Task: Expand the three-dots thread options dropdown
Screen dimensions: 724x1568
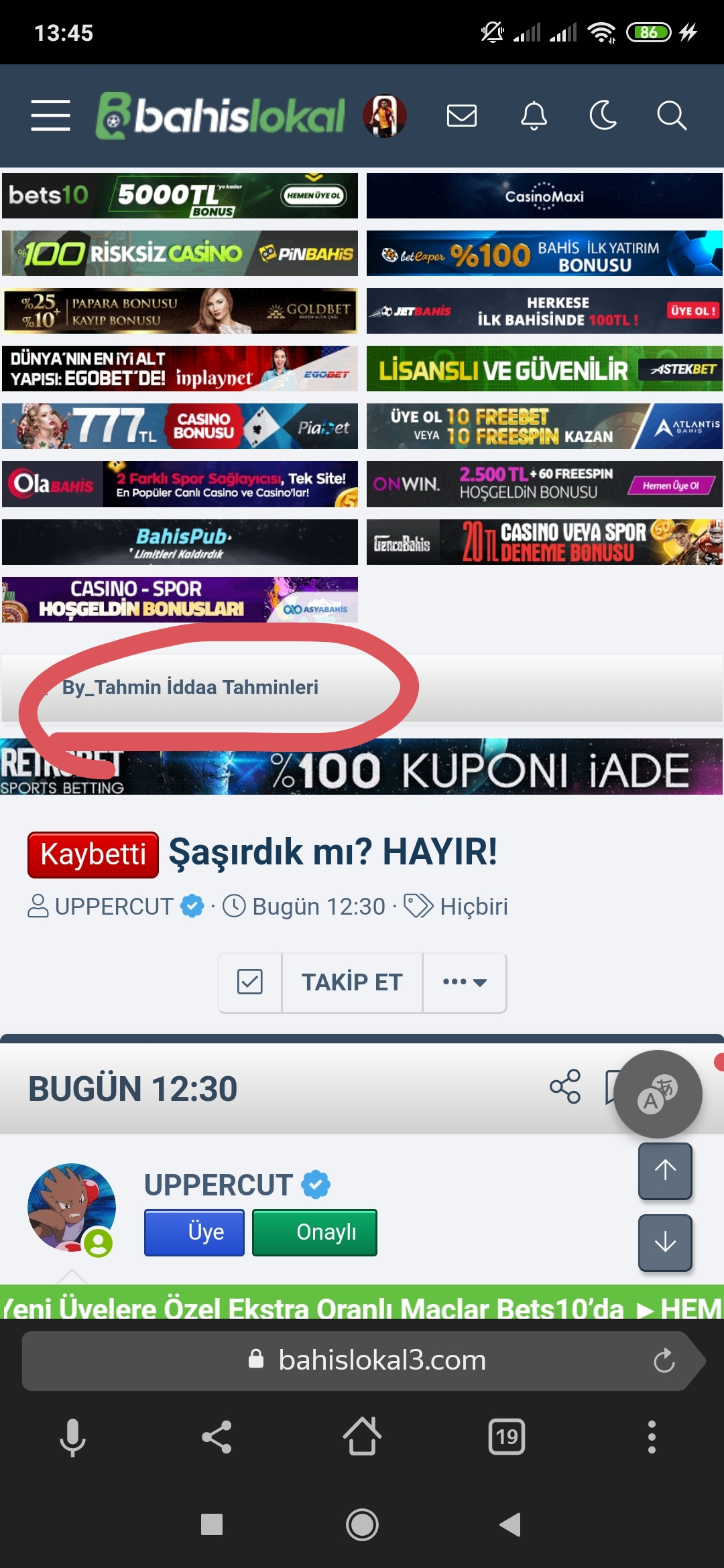Action: (x=465, y=982)
